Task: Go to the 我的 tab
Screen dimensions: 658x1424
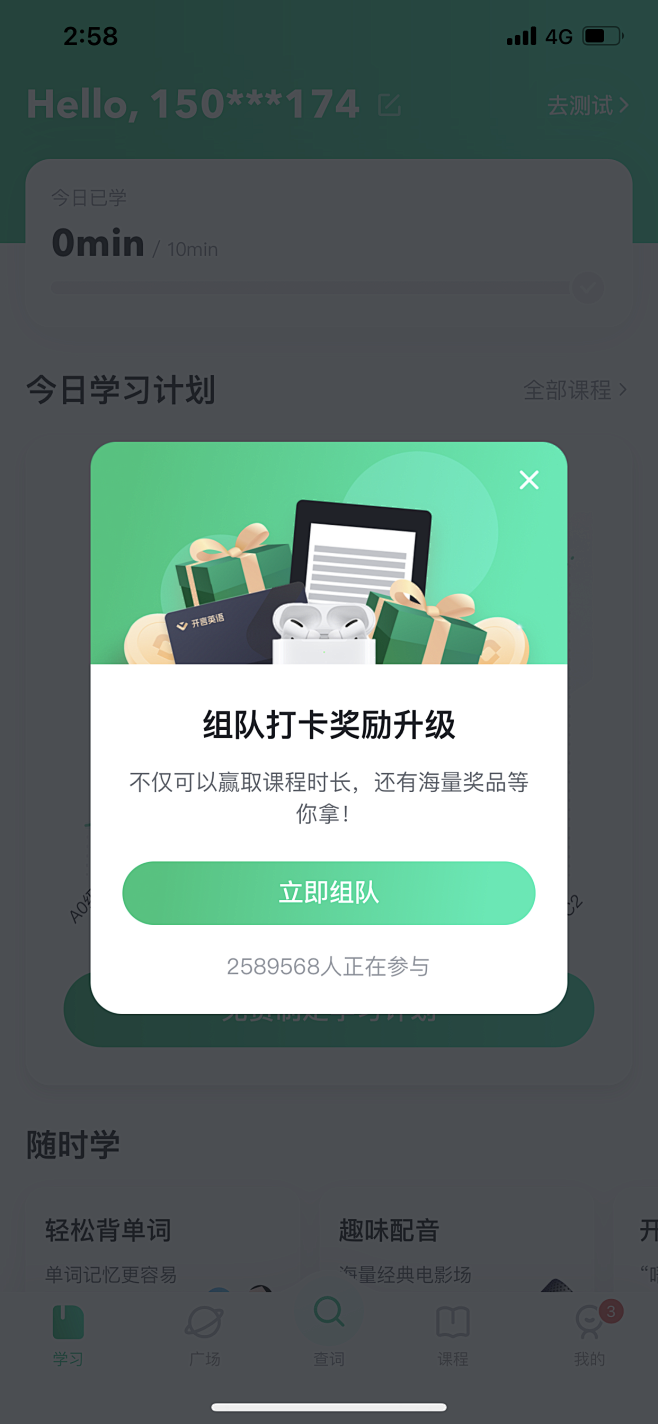Action: click(591, 1335)
